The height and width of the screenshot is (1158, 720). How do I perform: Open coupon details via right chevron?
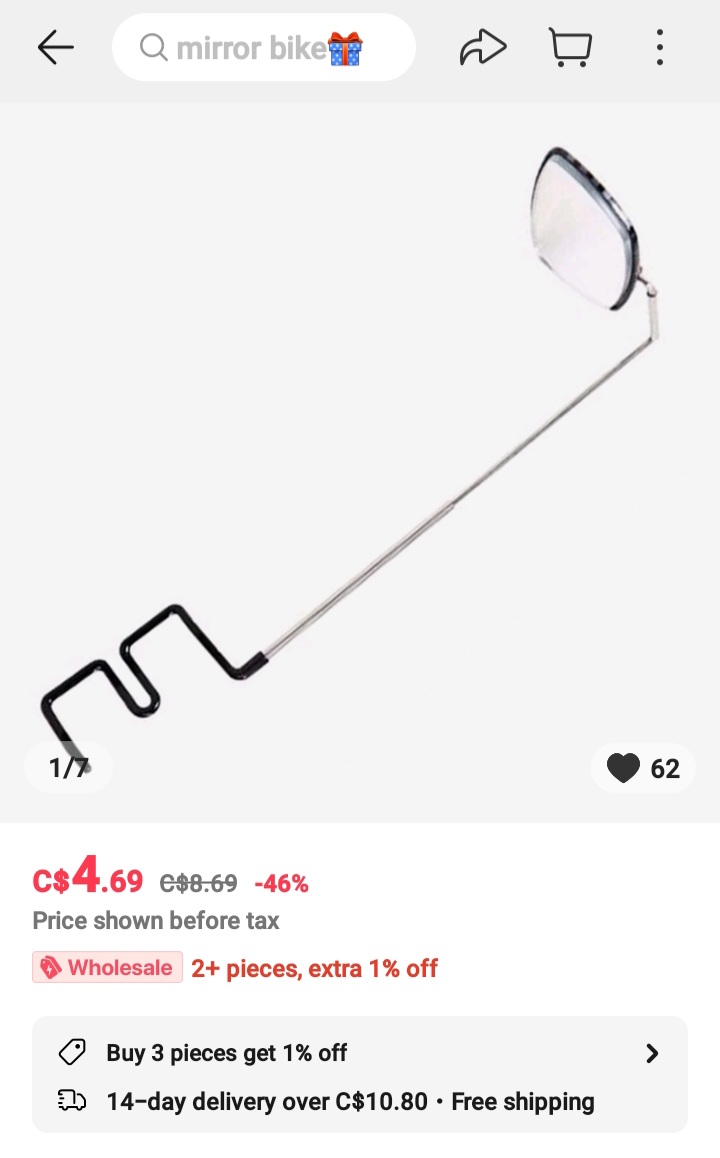tap(652, 1052)
